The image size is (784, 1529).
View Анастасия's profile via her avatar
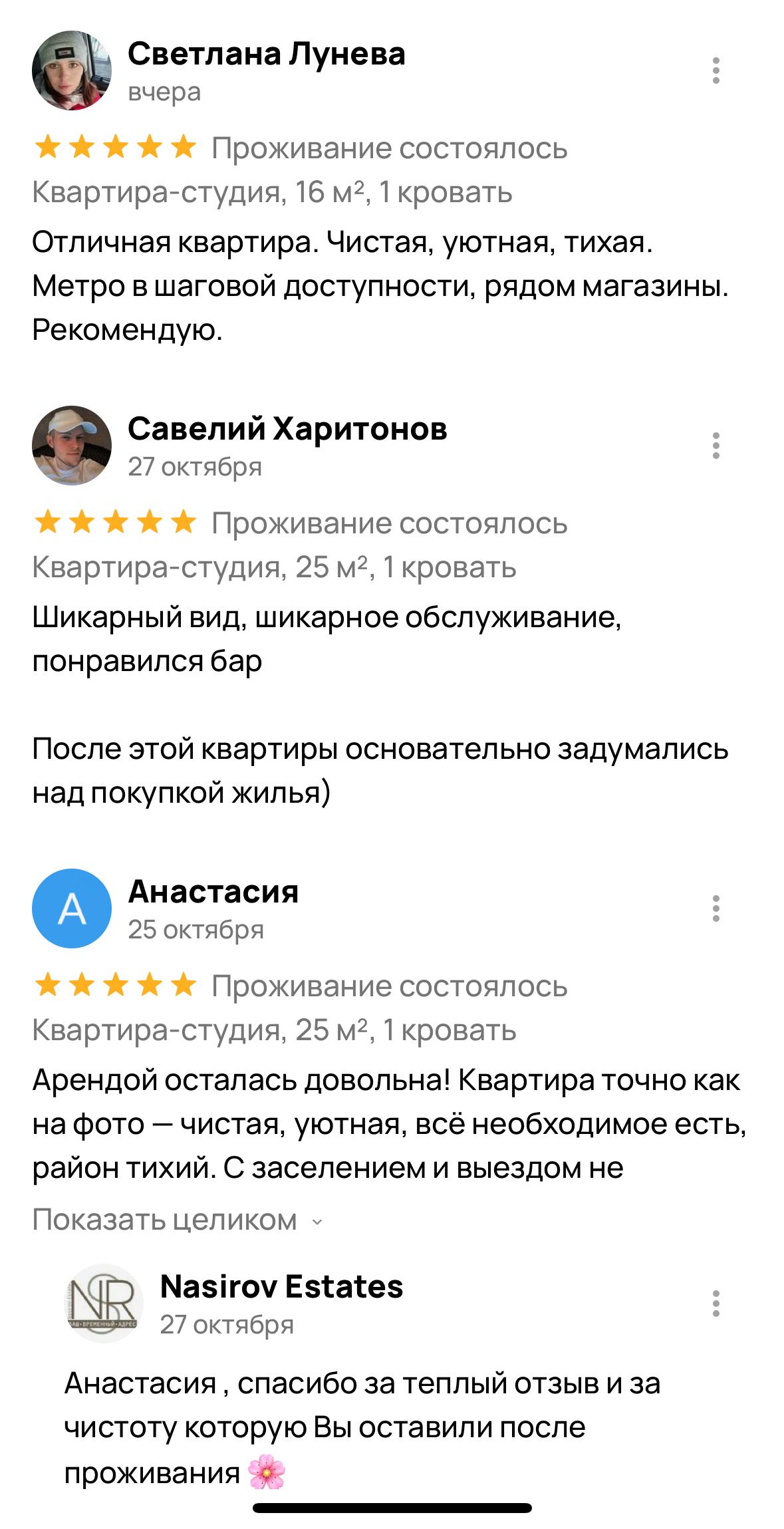pyautogui.click(x=72, y=908)
